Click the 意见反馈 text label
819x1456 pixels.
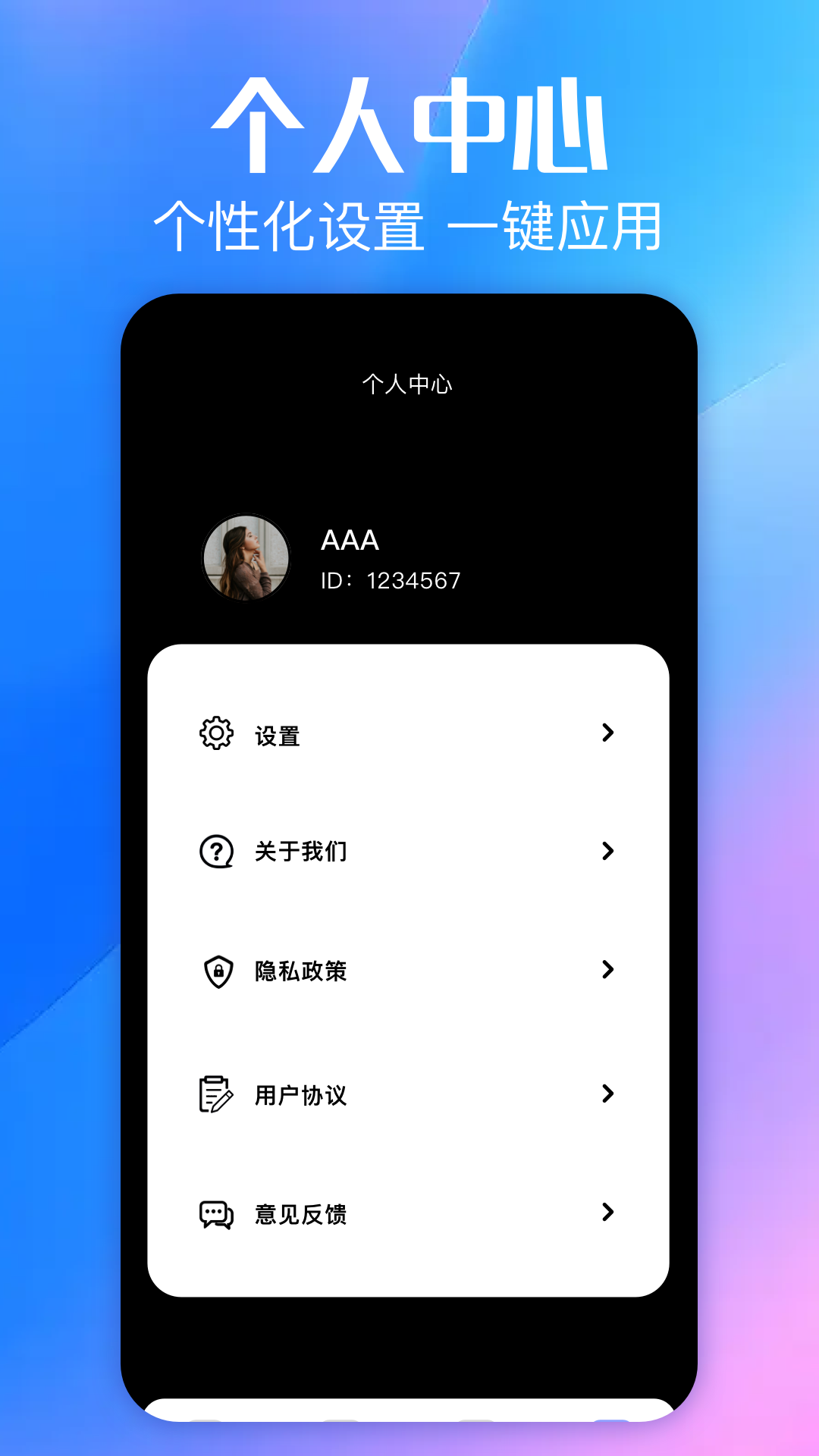[x=300, y=1214]
